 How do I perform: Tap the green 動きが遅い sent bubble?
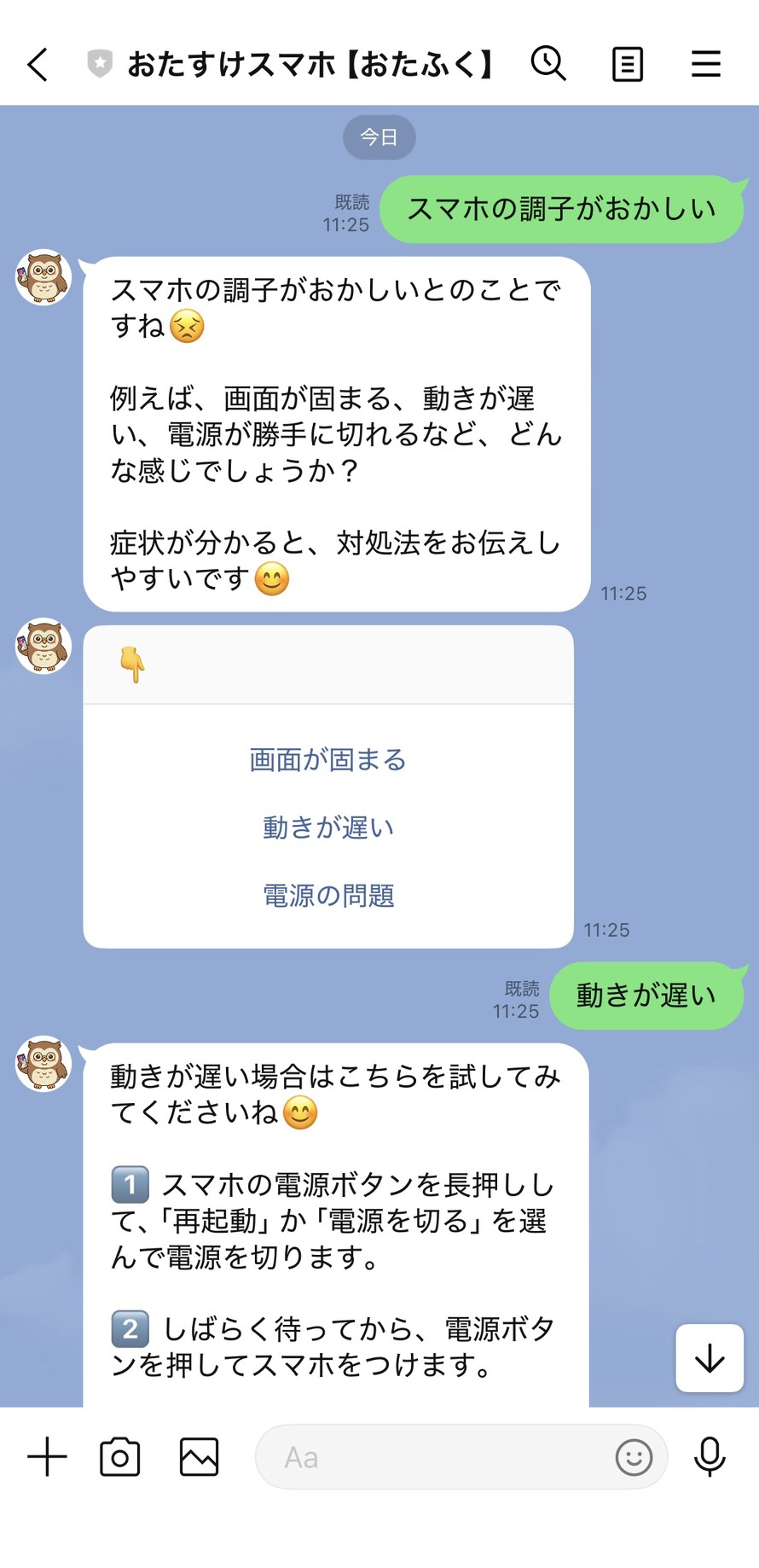646,995
